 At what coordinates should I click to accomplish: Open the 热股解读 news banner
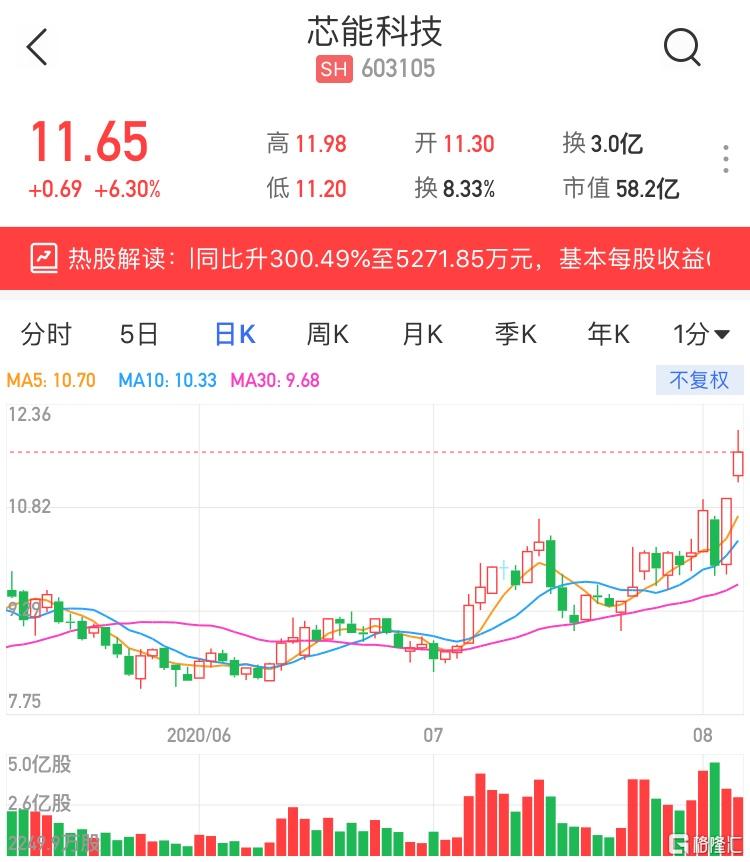[x=375, y=258]
